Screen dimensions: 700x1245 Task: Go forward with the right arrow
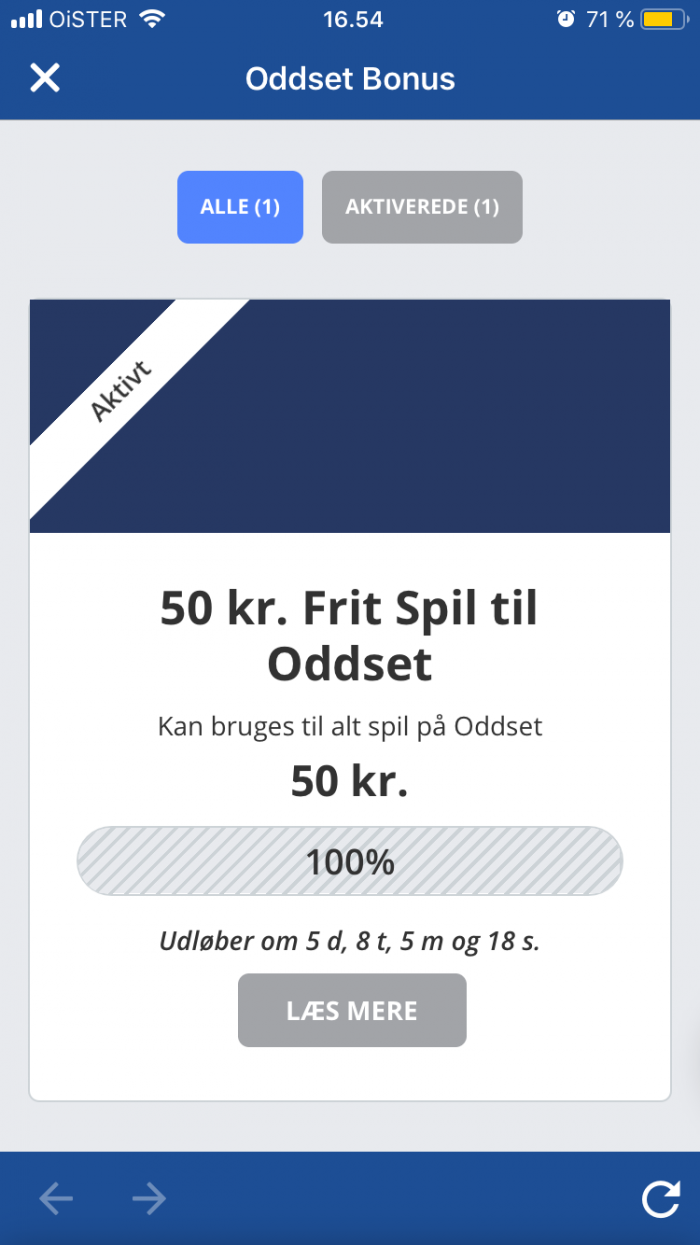[149, 1198]
